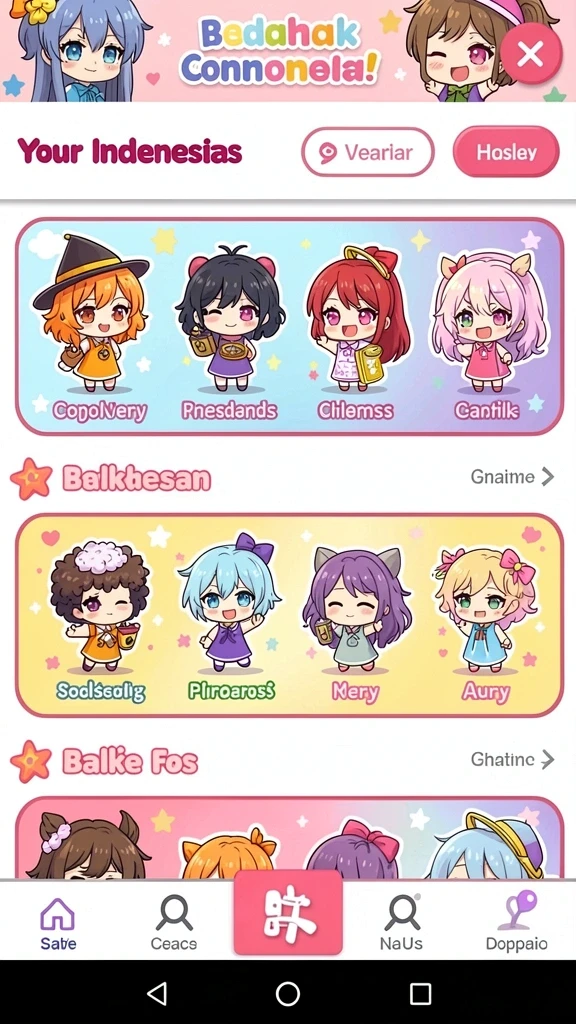Image resolution: width=576 pixels, height=1024 pixels.
Task: Go to the system home screen
Action: click(x=288, y=993)
